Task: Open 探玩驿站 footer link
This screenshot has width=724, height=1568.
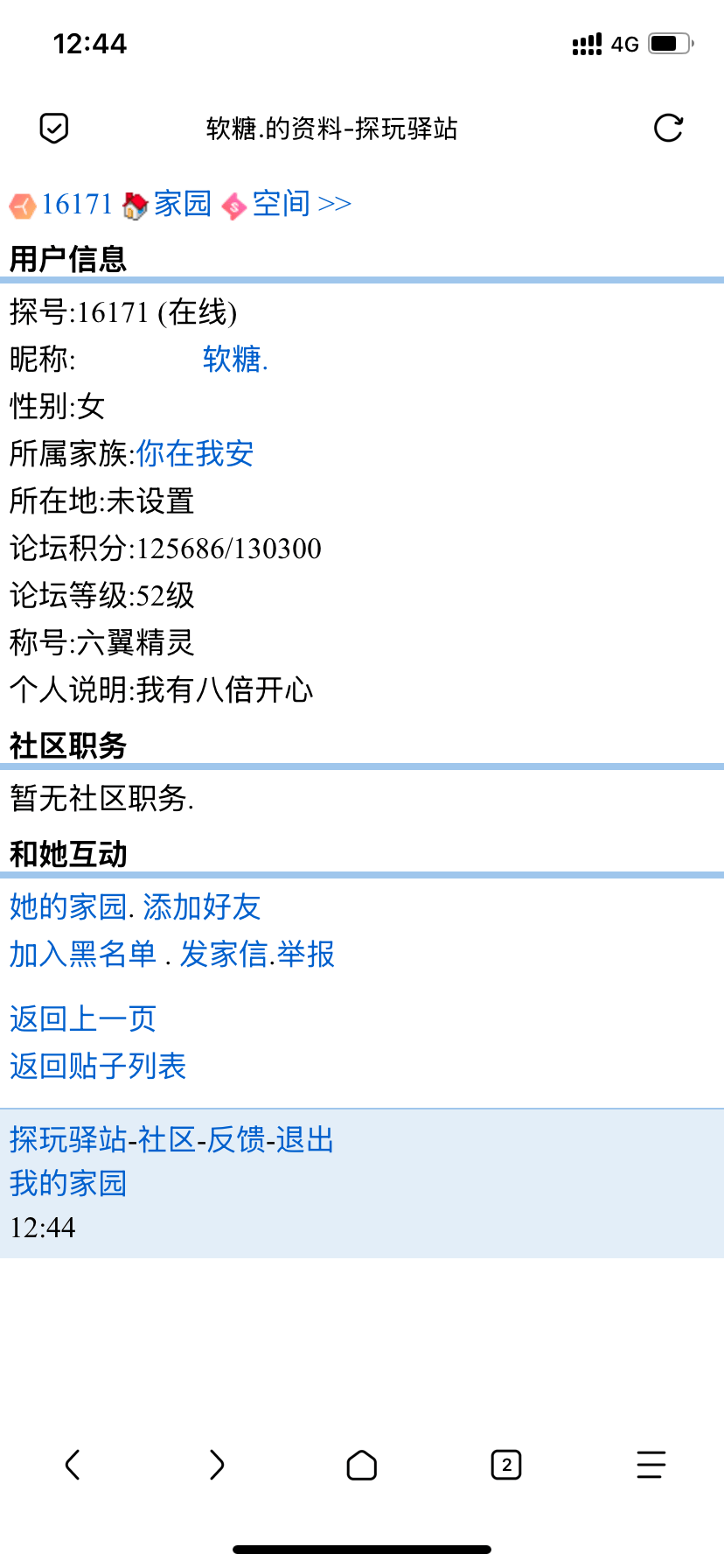Action: coord(68,1139)
